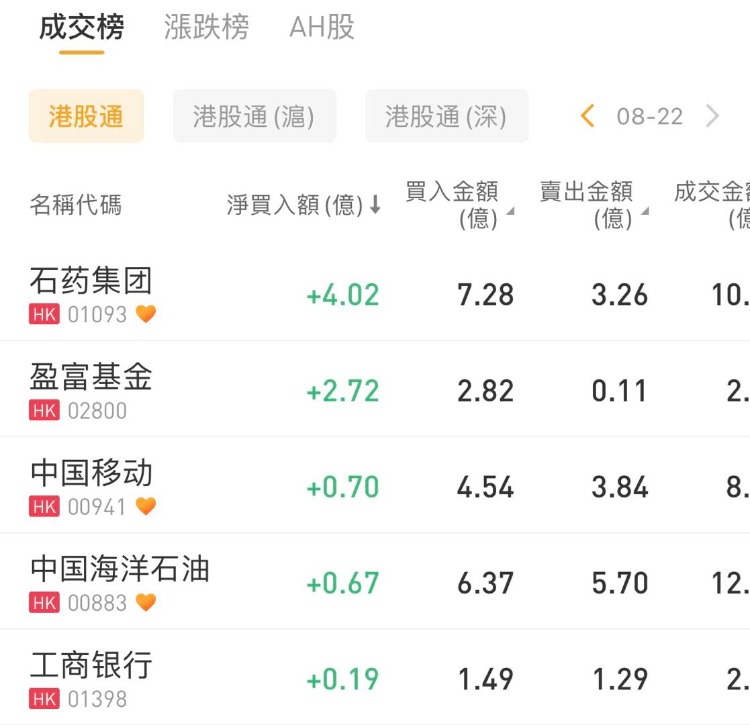Screen dimensions: 750x725
Task: Select the 港股通(深) filter chip
Action: click(x=446, y=117)
